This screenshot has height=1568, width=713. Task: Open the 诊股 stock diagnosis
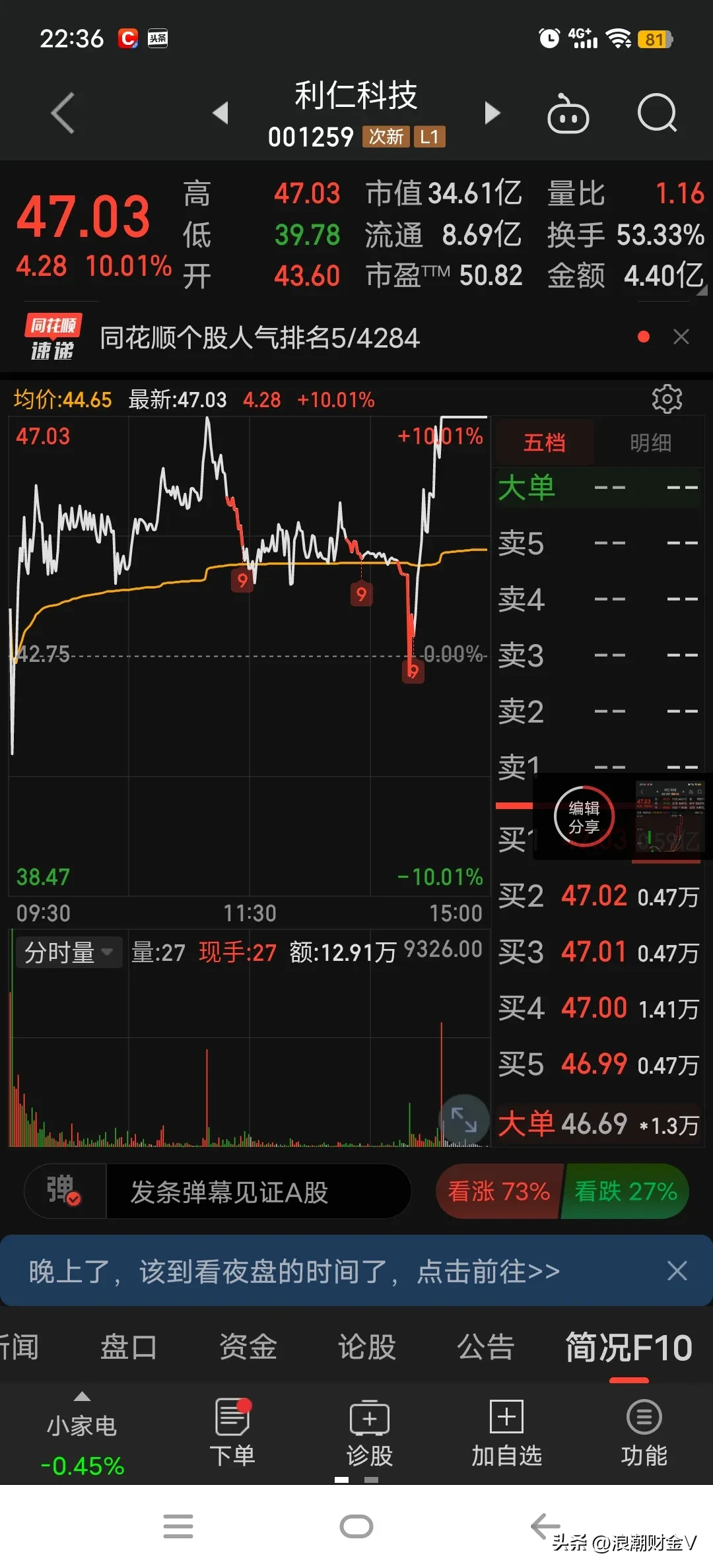370,1433
